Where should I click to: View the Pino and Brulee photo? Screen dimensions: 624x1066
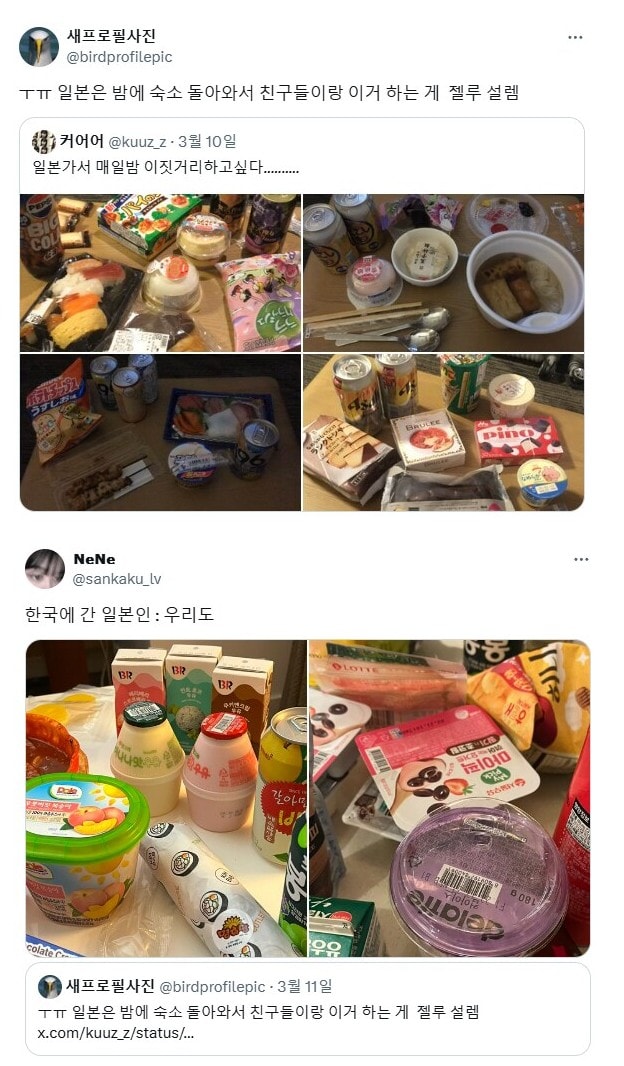click(443, 432)
